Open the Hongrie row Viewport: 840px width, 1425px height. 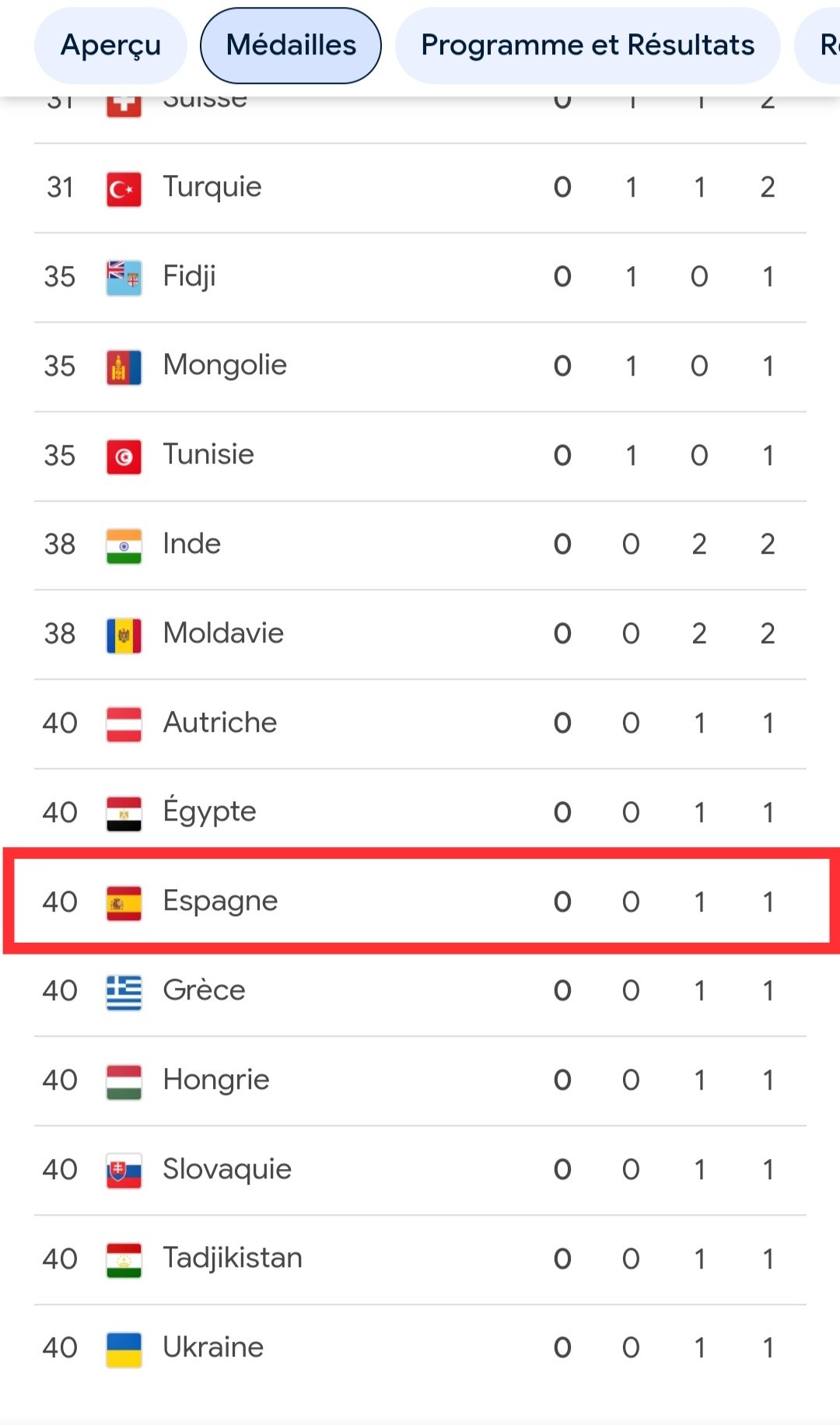click(420, 1081)
